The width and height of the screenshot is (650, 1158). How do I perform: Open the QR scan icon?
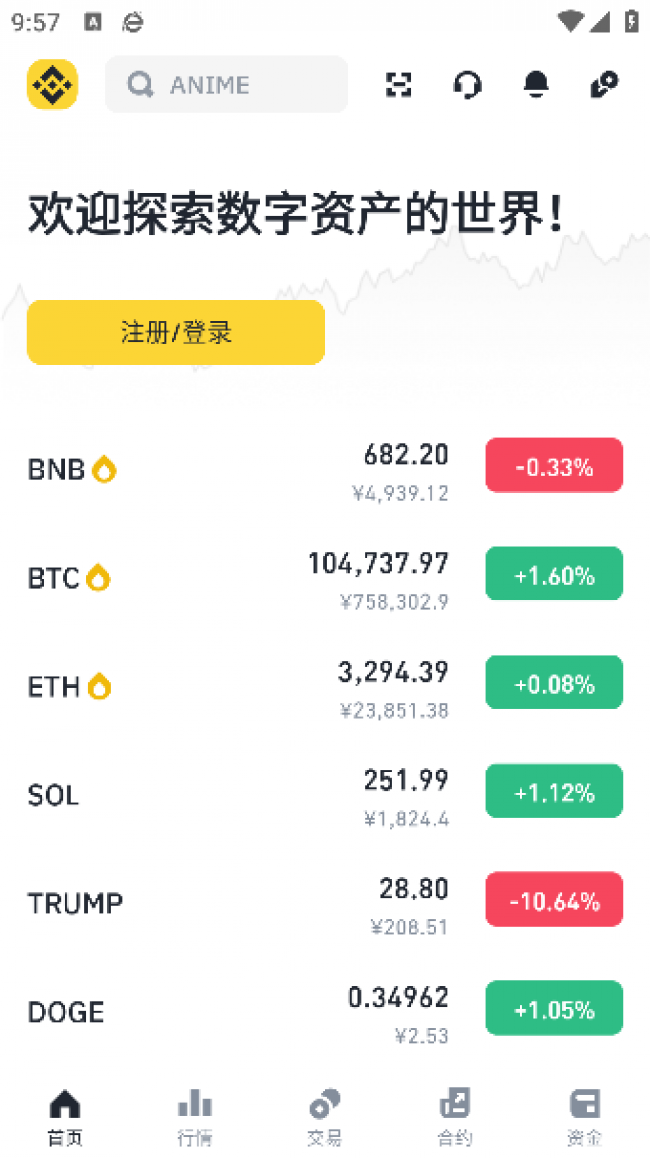(x=399, y=85)
